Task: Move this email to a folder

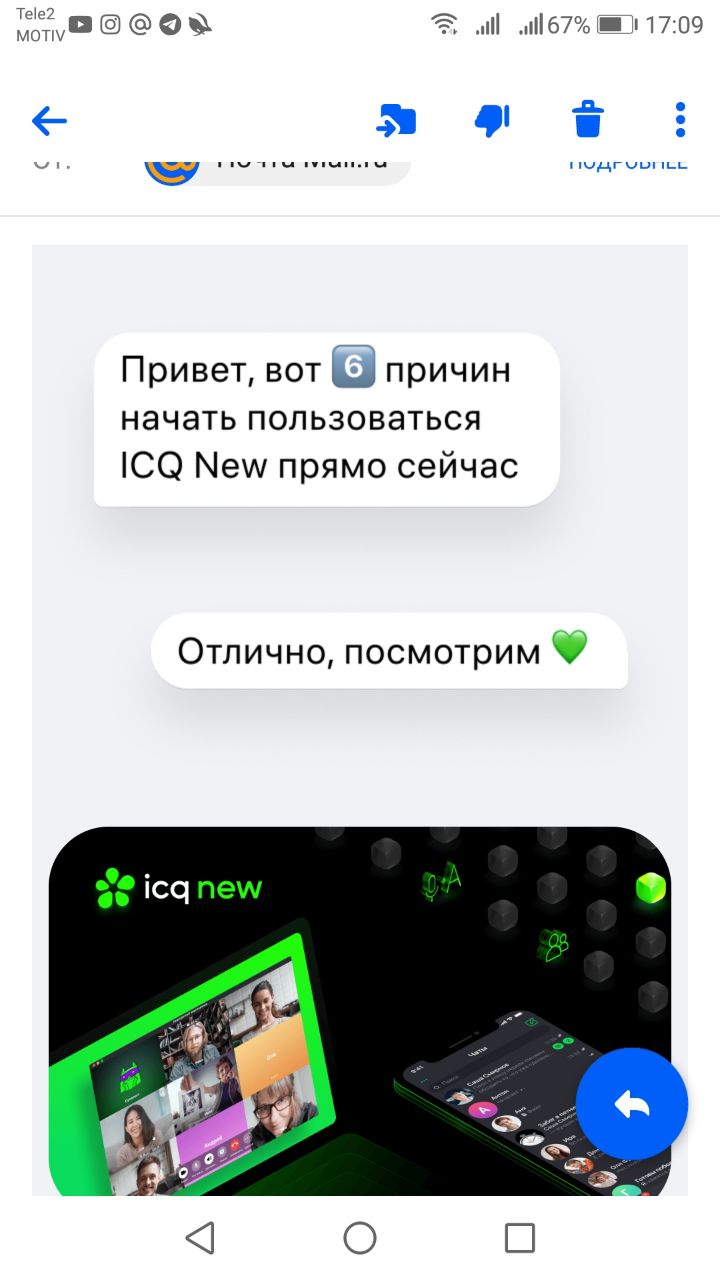Action: [x=396, y=121]
